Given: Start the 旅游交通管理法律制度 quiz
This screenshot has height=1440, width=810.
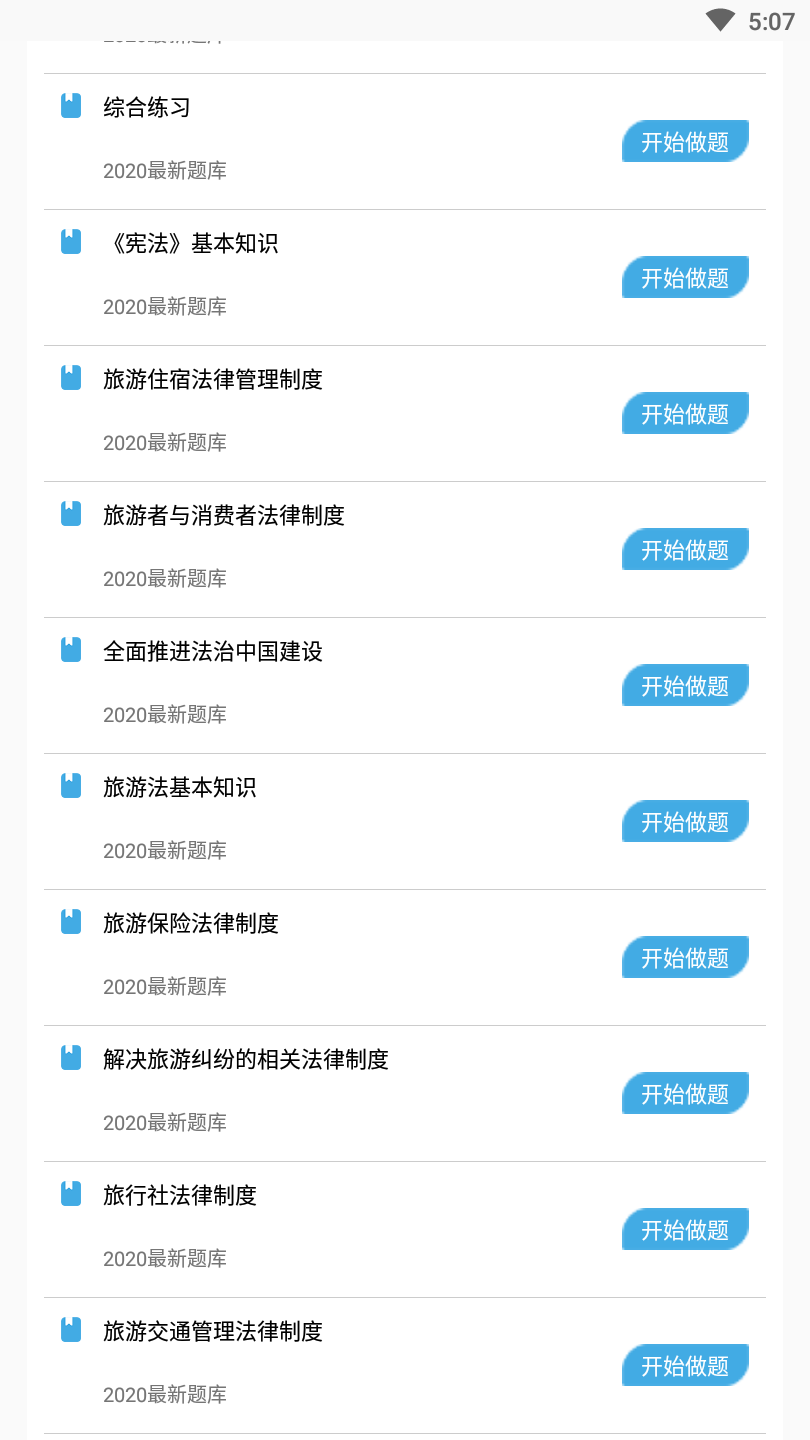Looking at the screenshot, I should click(x=685, y=1366).
